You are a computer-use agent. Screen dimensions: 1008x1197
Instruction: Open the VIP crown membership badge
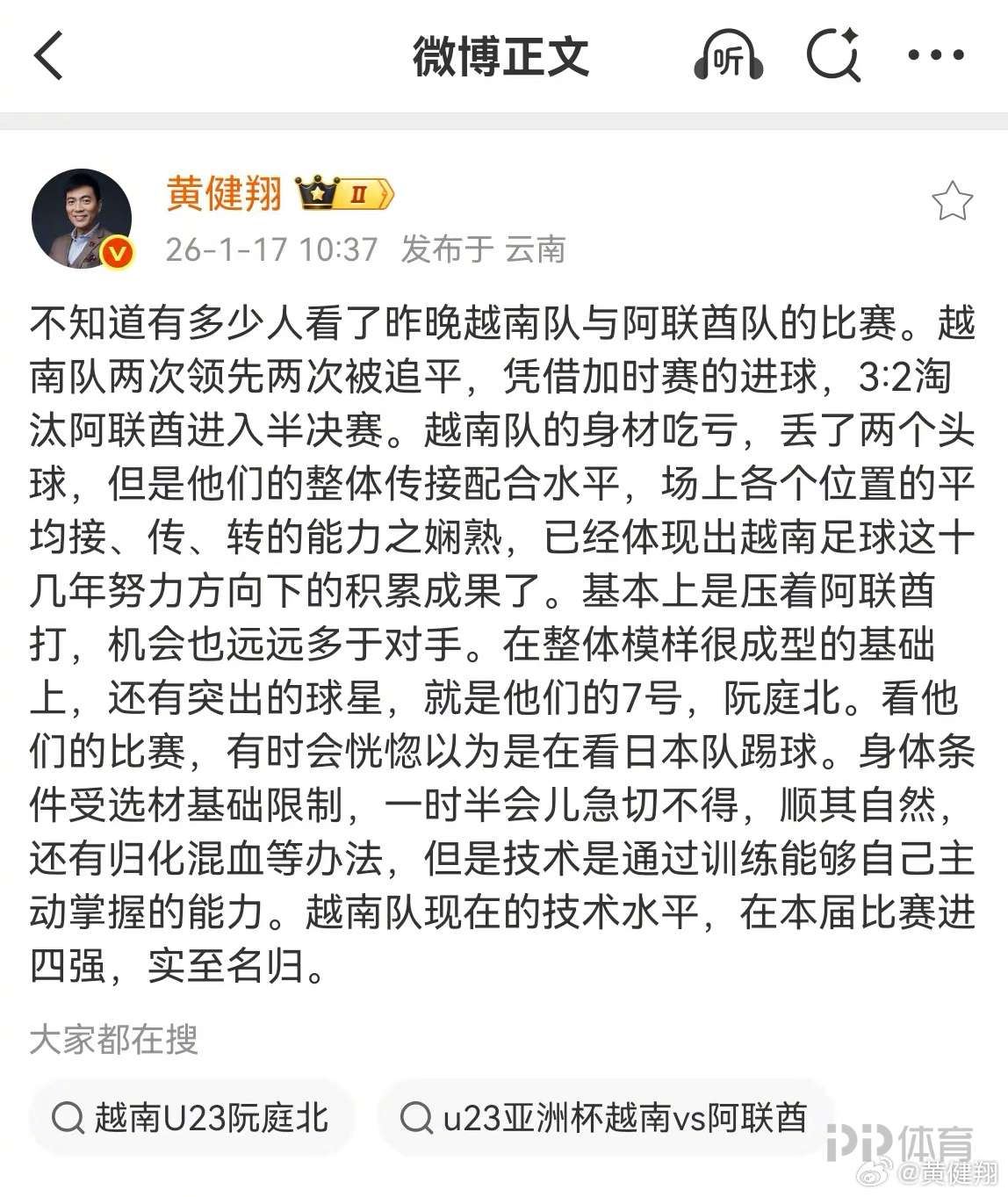[x=317, y=195]
